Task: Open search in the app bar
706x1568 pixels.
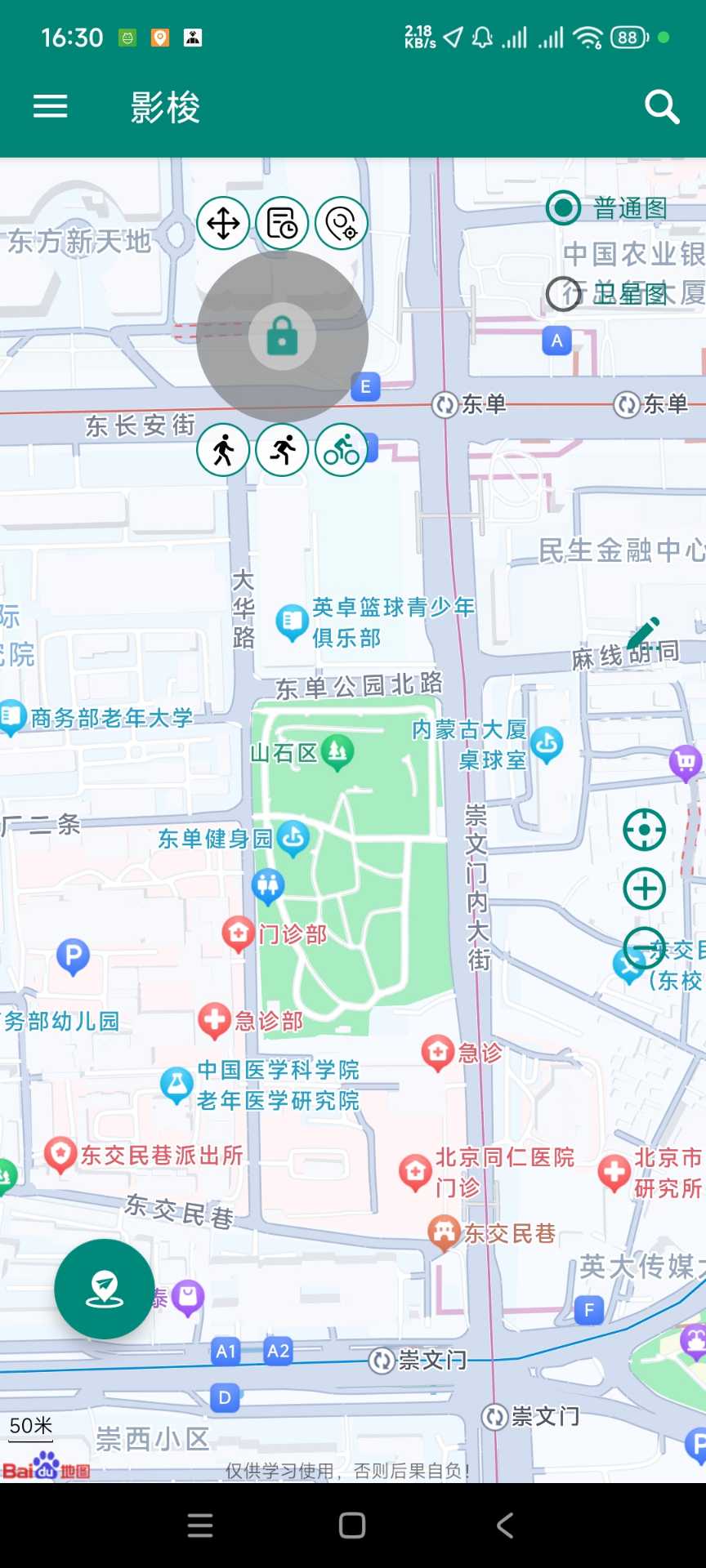Action: point(661,106)
